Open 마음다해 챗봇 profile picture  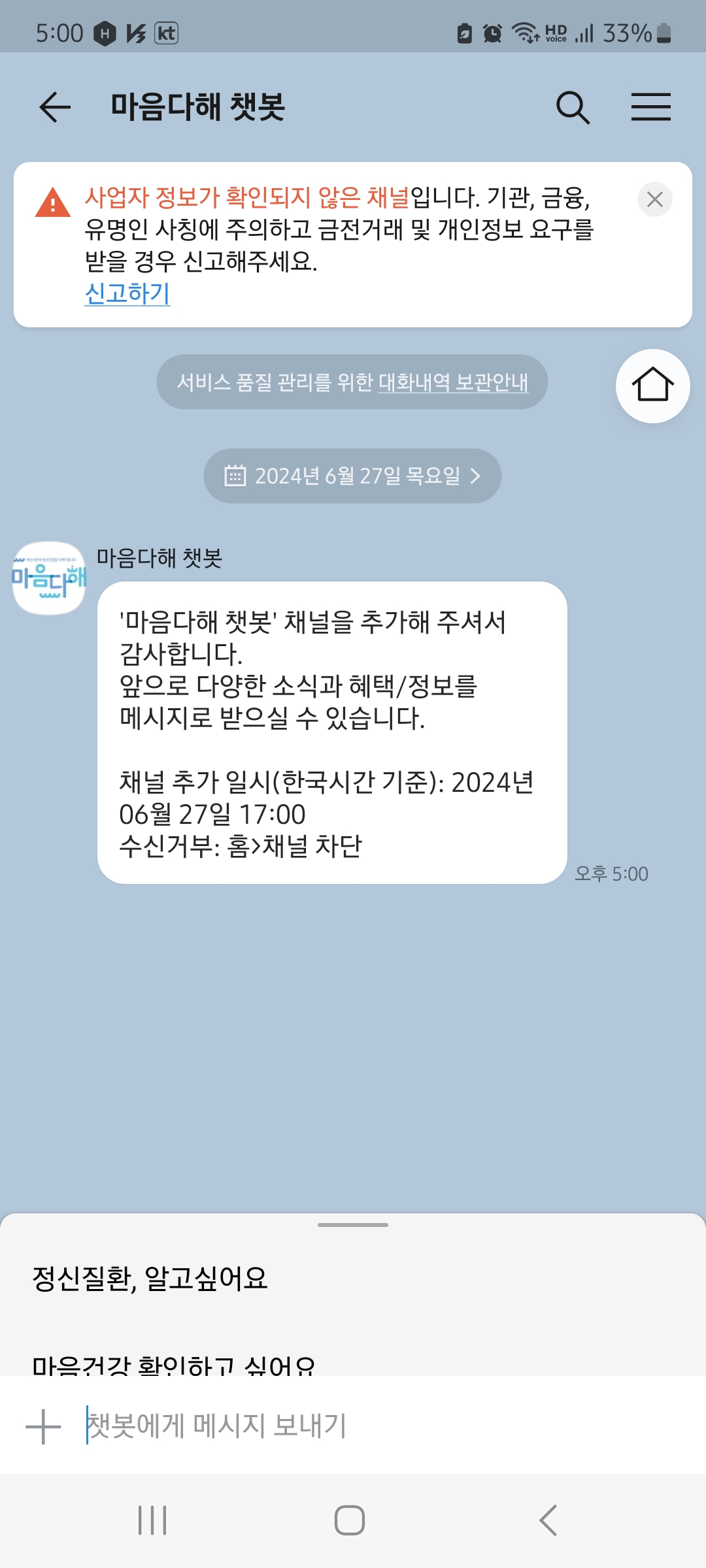click(49, 578)
